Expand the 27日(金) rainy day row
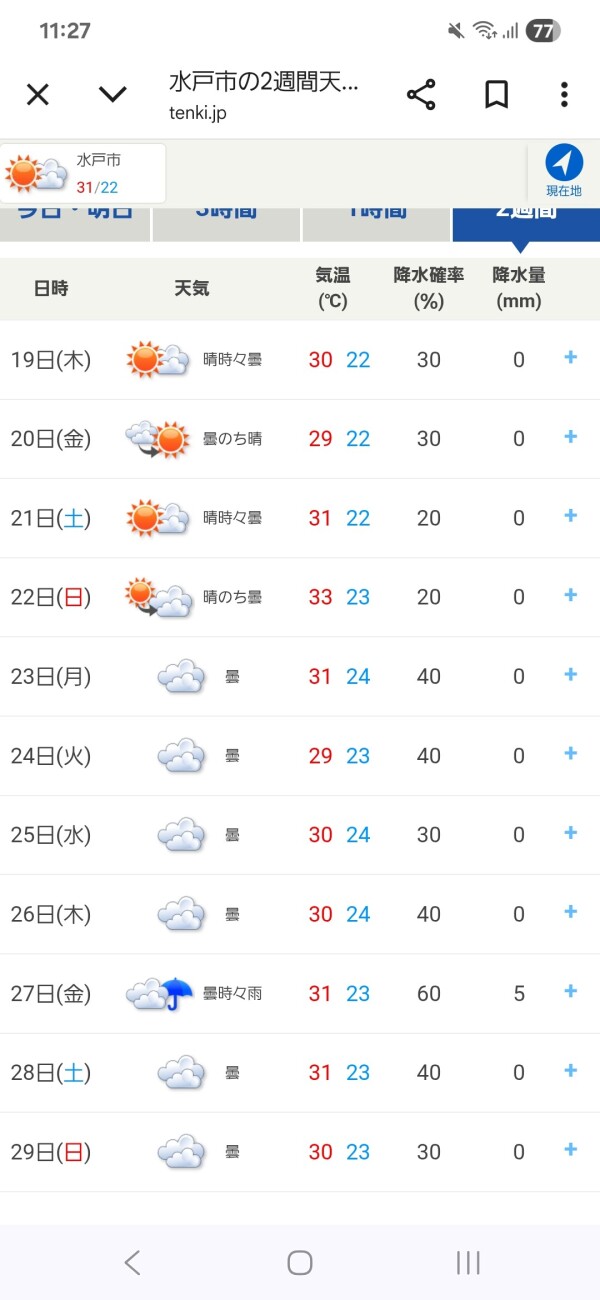The image size is (600, 1300). click(x=570, y=991)
